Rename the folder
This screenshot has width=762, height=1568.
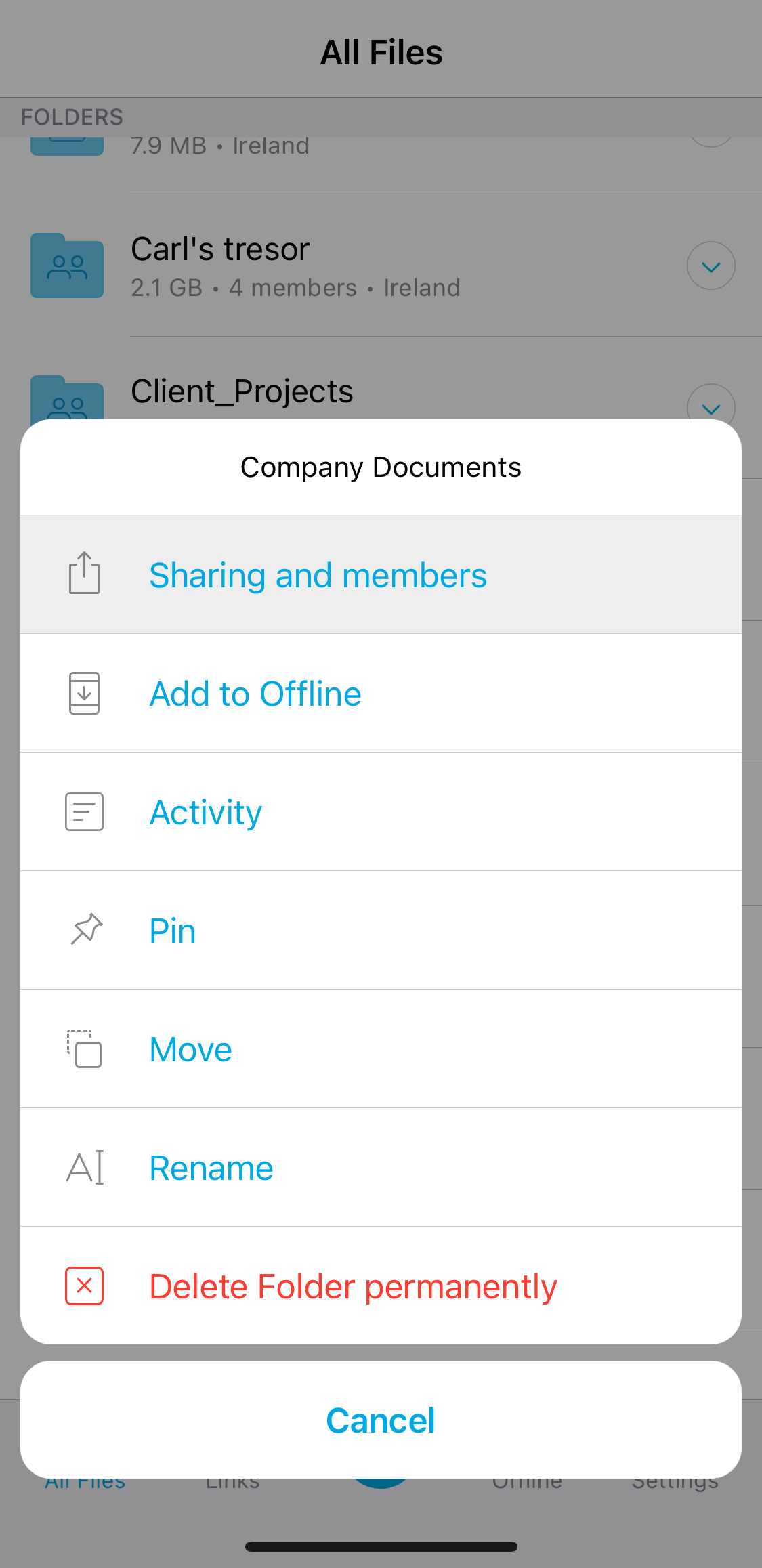tap(381, 1167)
